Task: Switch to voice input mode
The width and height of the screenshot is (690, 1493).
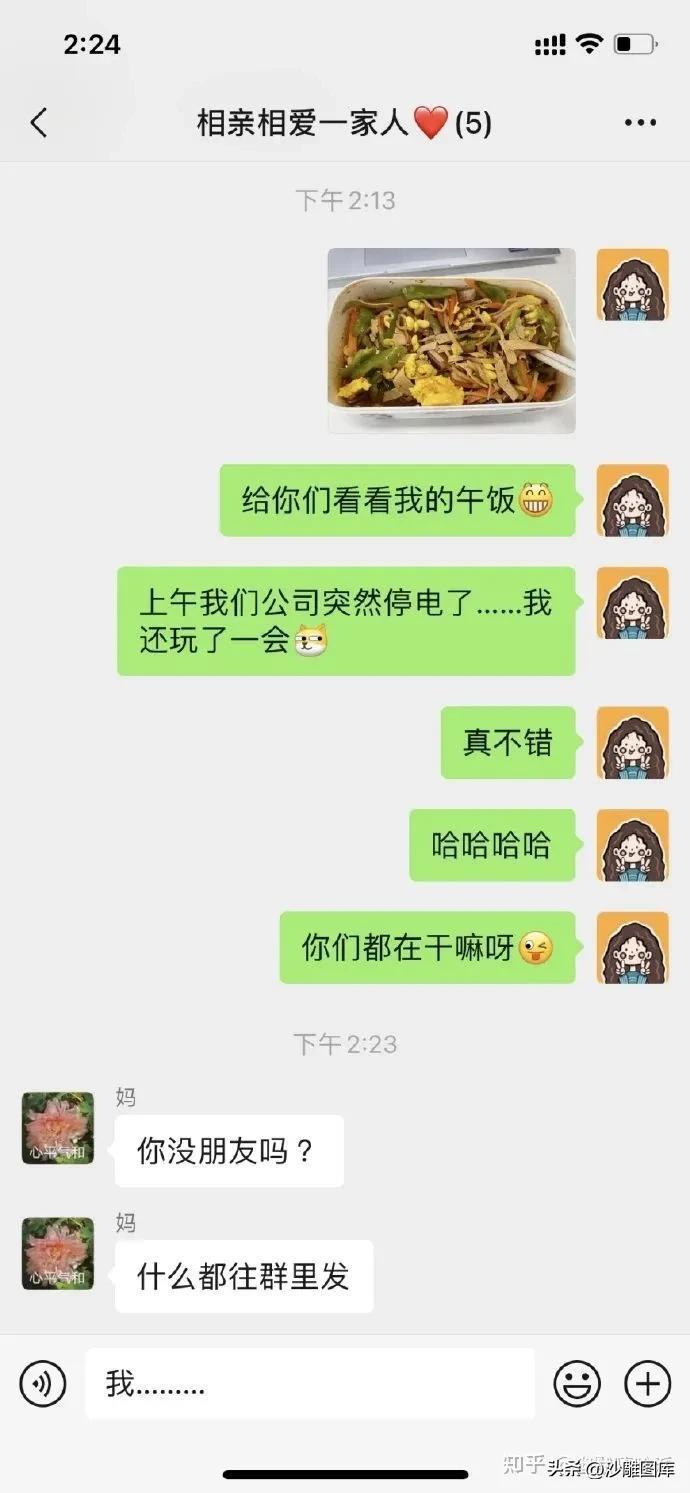Action: pos(43,1384)
